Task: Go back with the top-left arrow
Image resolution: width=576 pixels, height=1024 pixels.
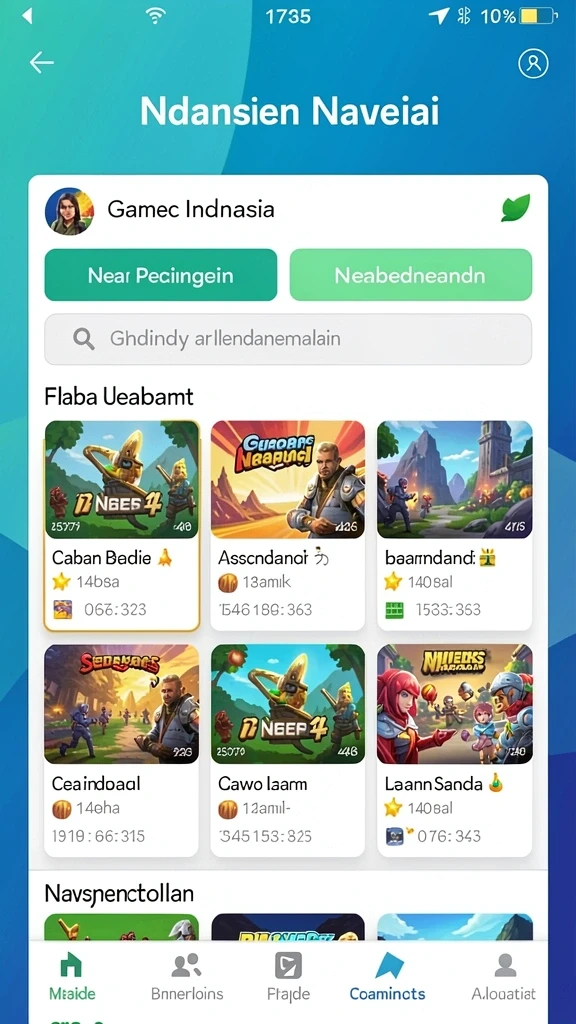Action: (x=42, y=63)
